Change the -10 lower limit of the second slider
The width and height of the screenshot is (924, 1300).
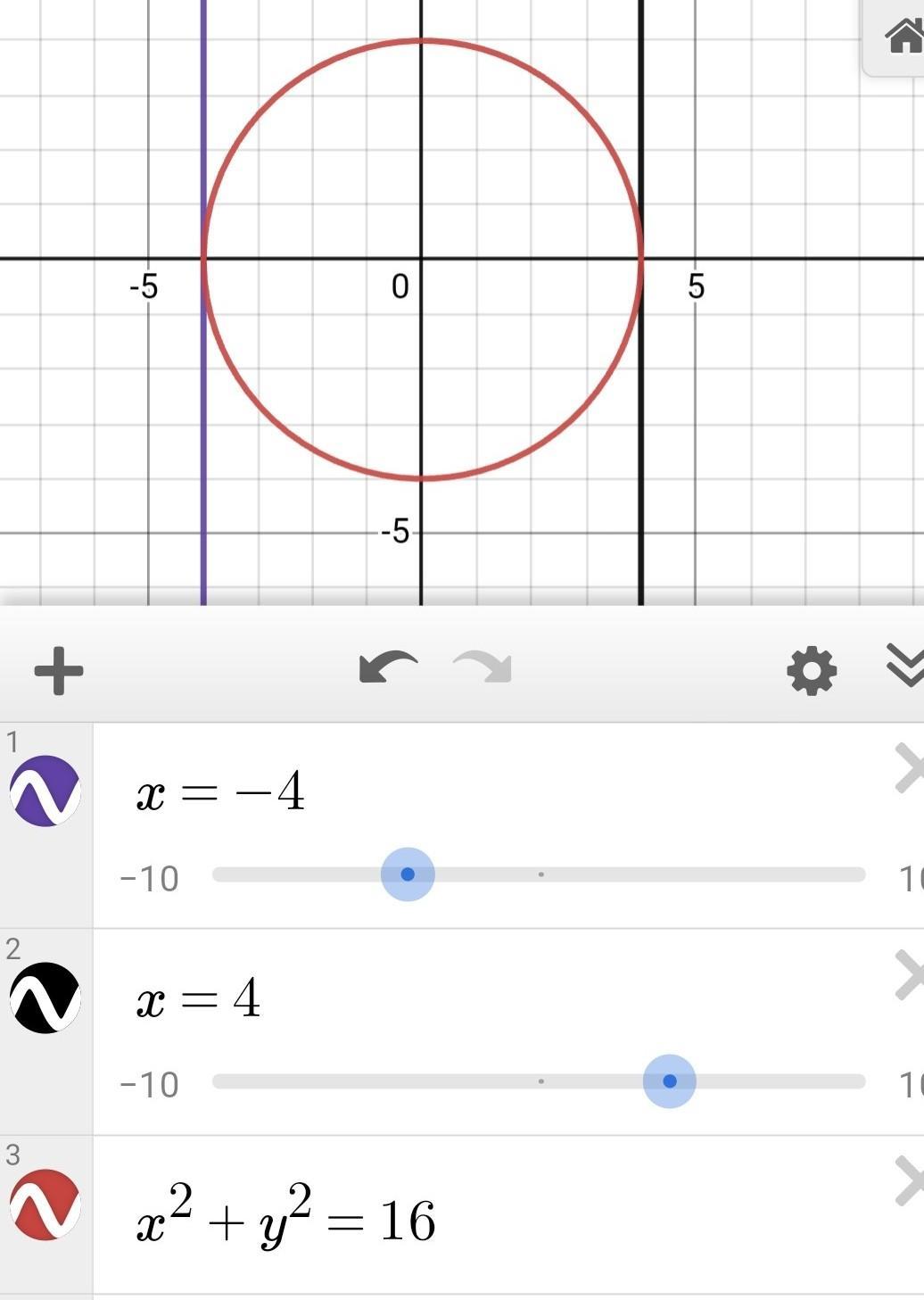149,1085
